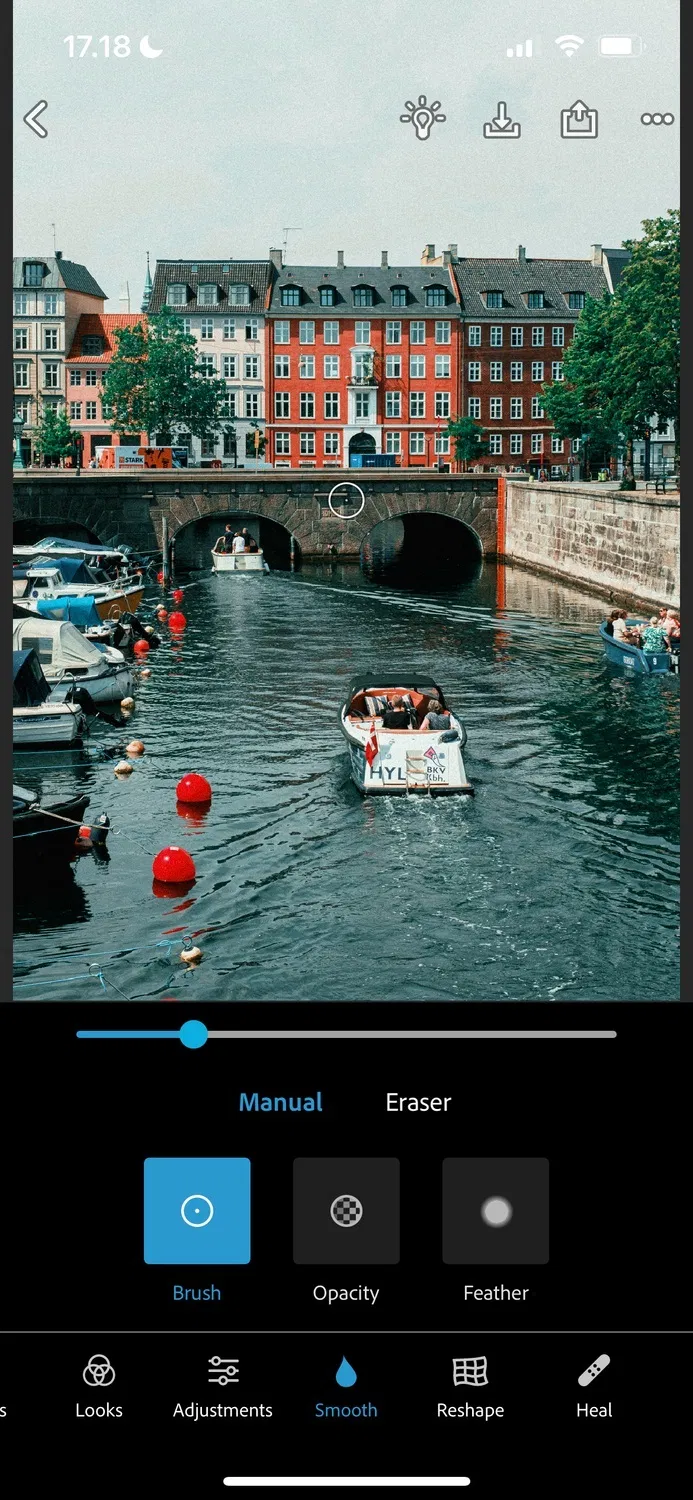Switch to Eraser mode
The width and height of the screenshot is (693, 1500).
(418, 1102)
